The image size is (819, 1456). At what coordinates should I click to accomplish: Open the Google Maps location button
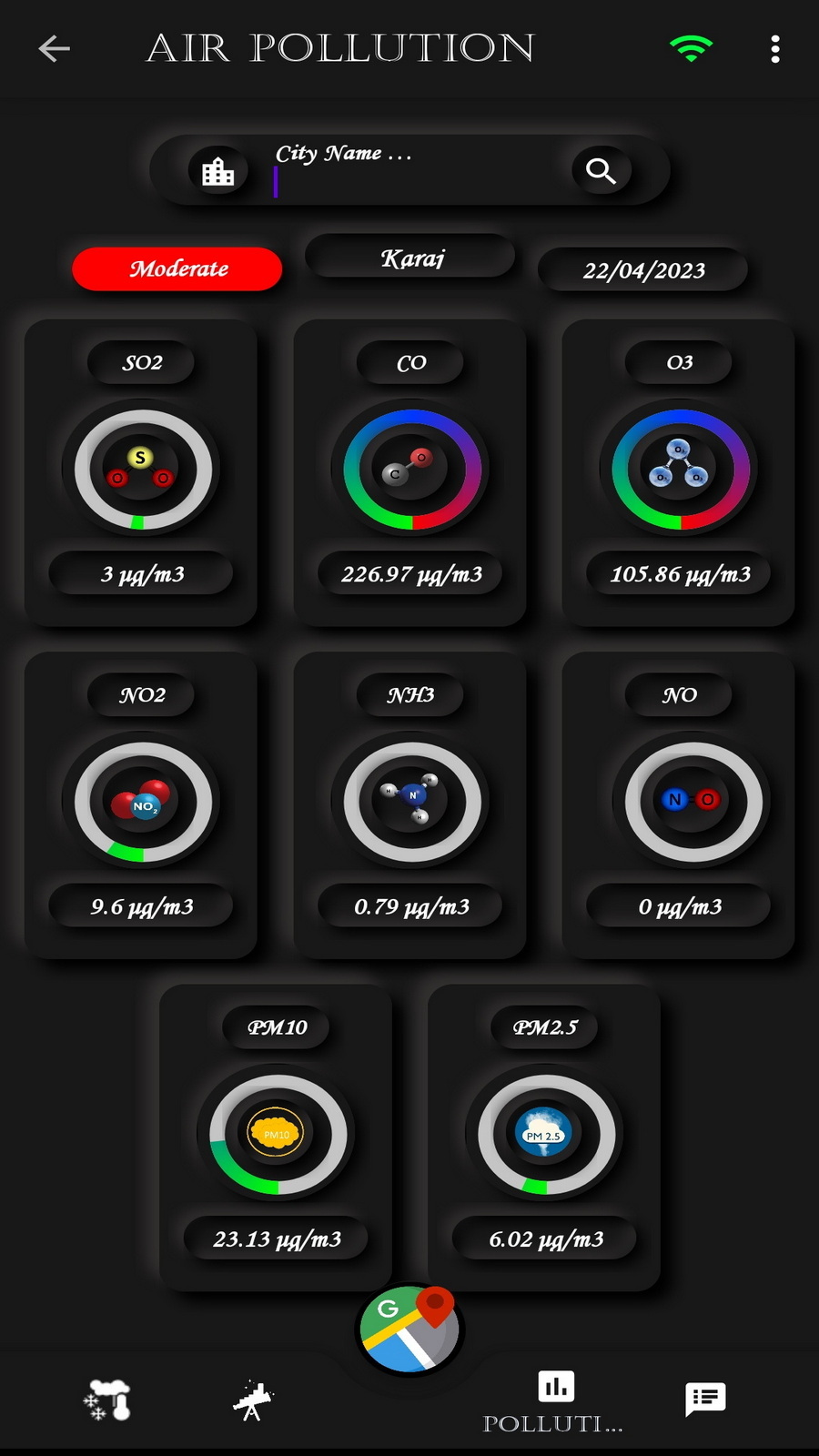pyautogui.click(x=409, y=1329)
